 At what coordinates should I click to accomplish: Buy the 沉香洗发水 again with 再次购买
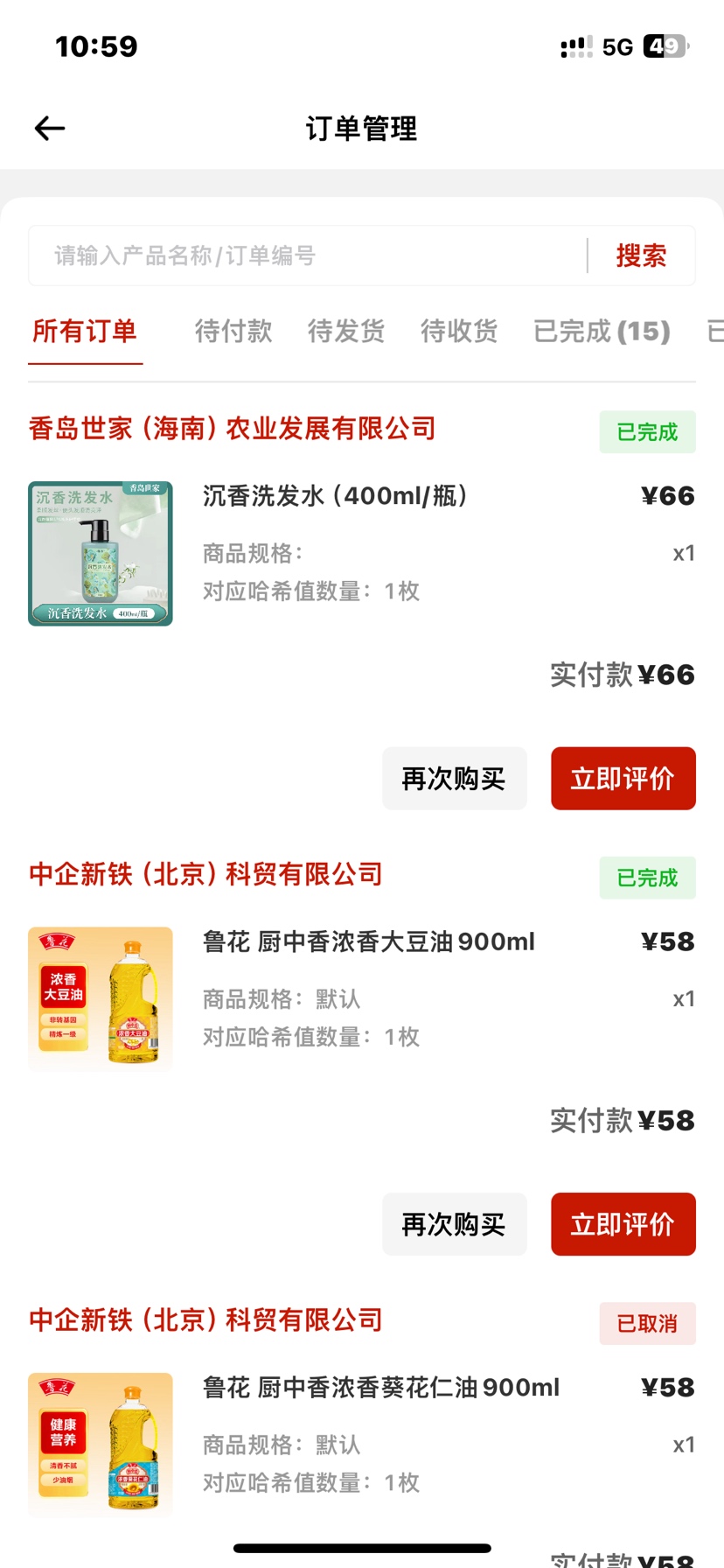tap(454, 778)
